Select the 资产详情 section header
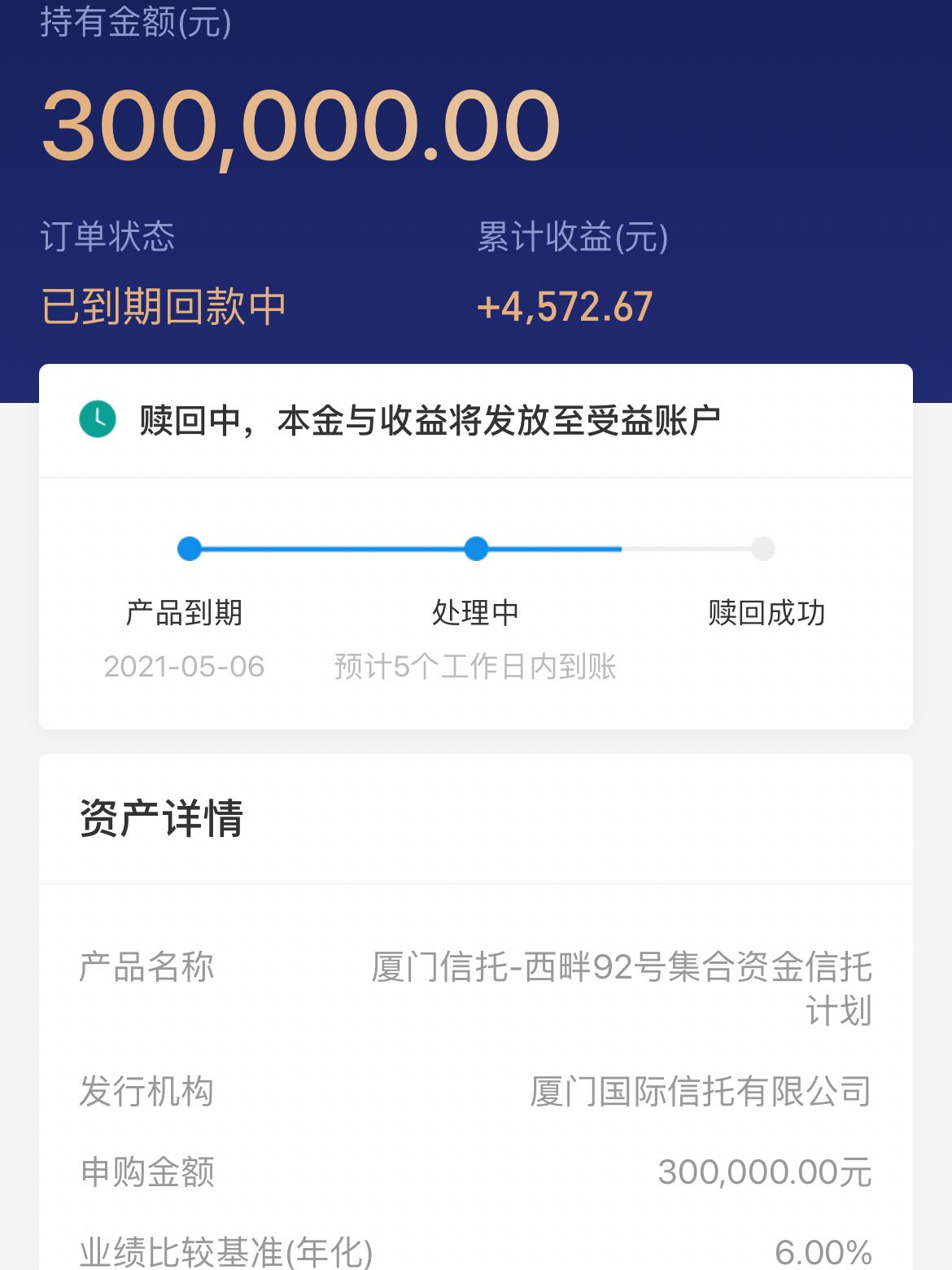The image size is (952, 1270). 160,819
